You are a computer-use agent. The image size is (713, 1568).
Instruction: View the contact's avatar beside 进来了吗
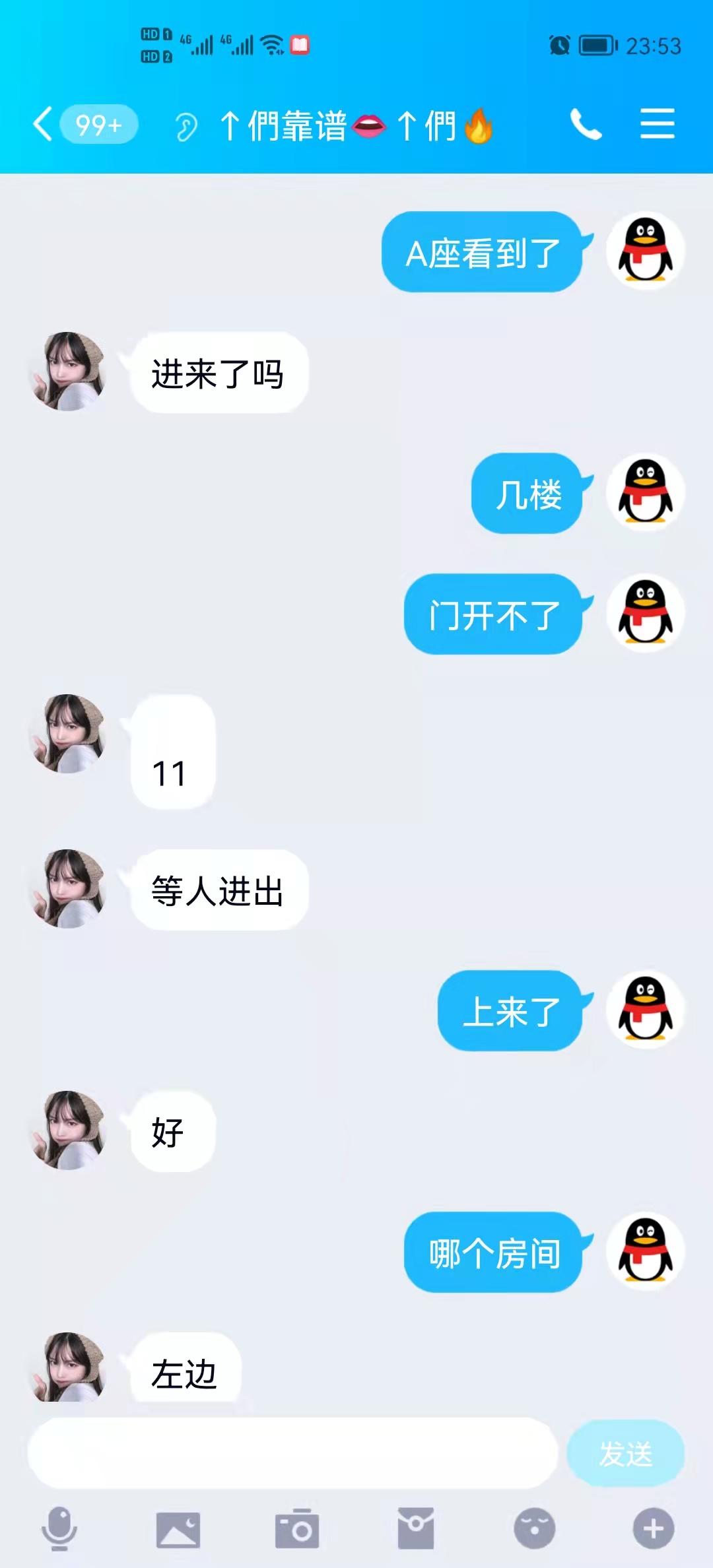tap(69, 372)
